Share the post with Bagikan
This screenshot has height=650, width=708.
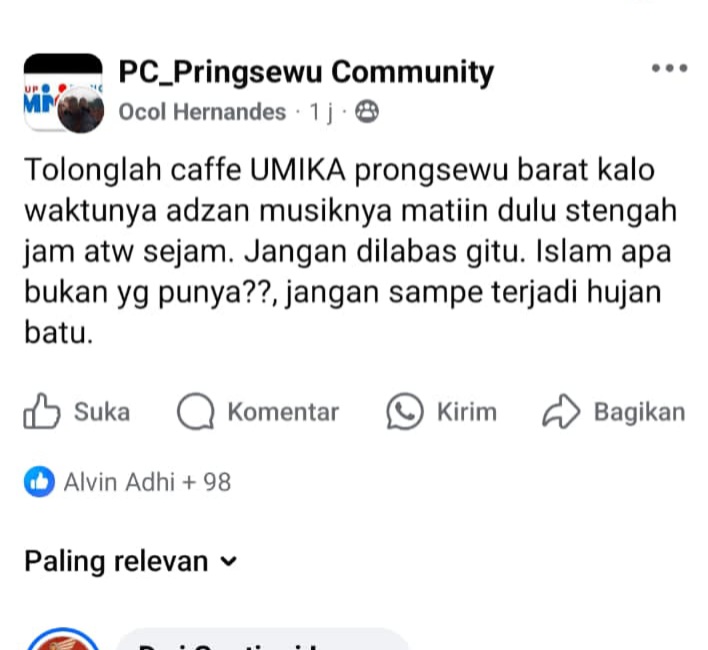tap(614, 412)
